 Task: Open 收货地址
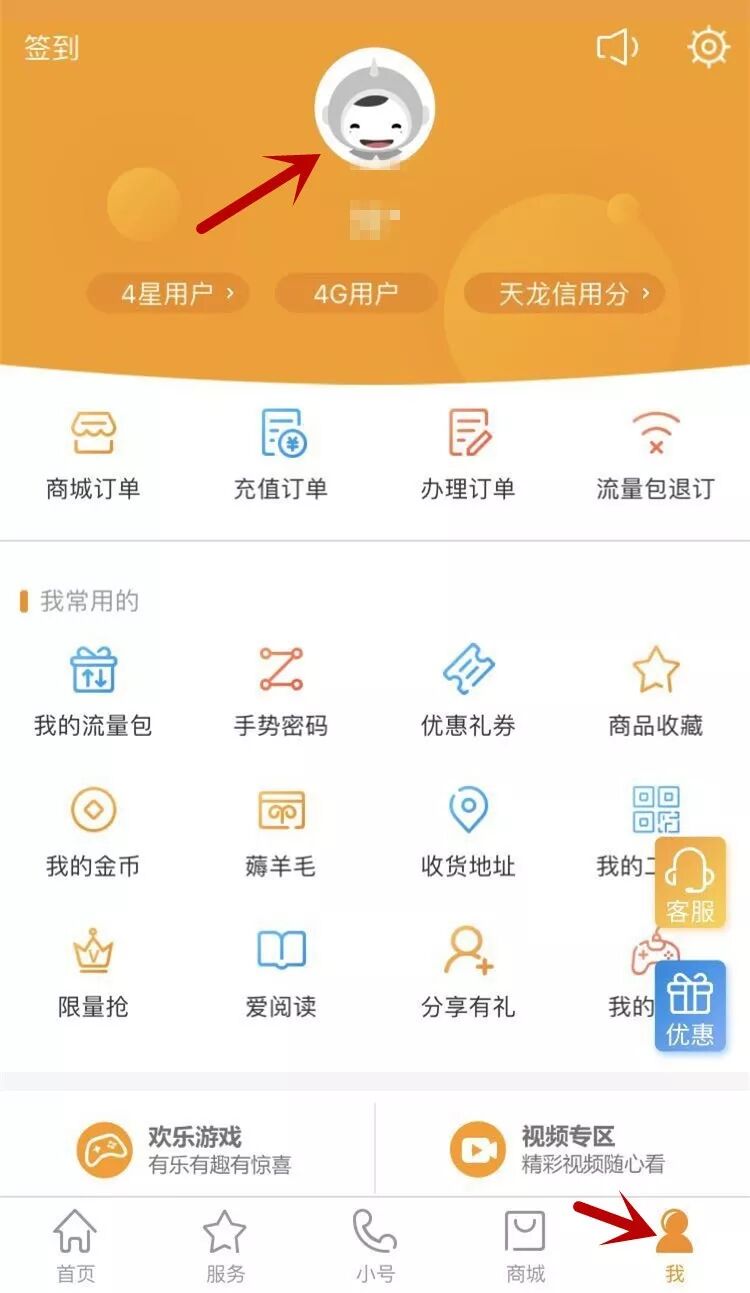(468, 832)
